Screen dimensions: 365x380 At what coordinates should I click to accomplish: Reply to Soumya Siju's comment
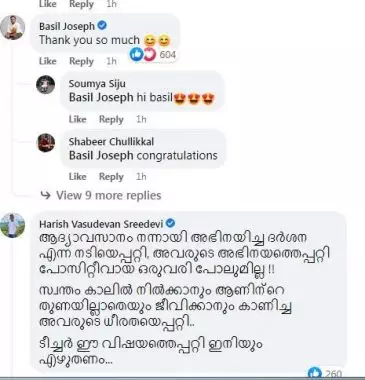(x=111, y=119)
